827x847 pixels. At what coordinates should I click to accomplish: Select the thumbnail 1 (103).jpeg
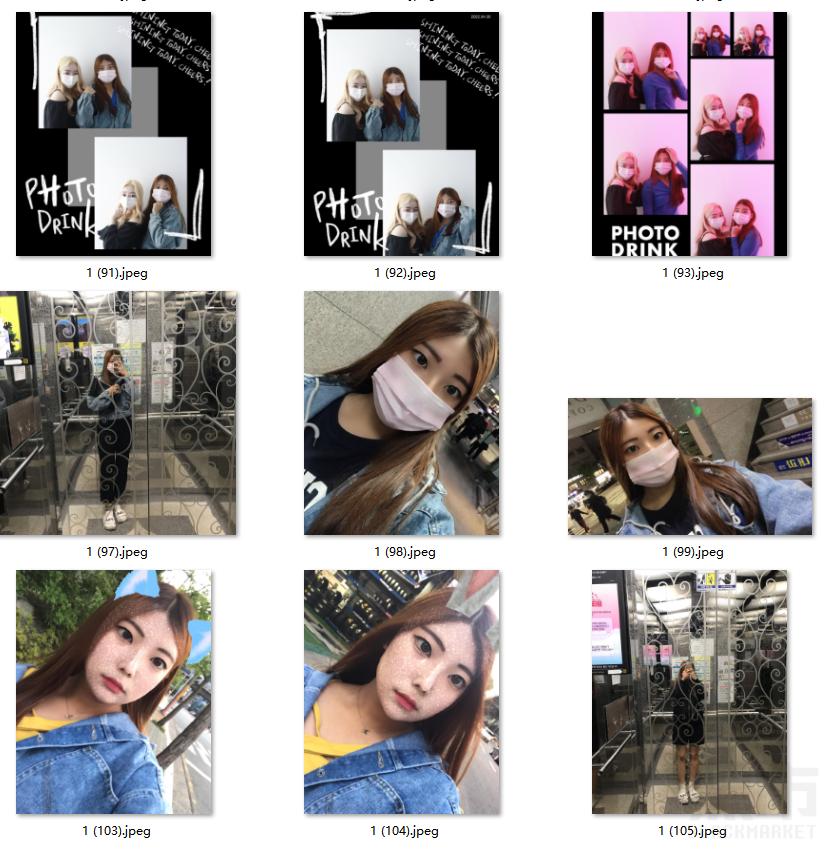[x=114, y=692]
